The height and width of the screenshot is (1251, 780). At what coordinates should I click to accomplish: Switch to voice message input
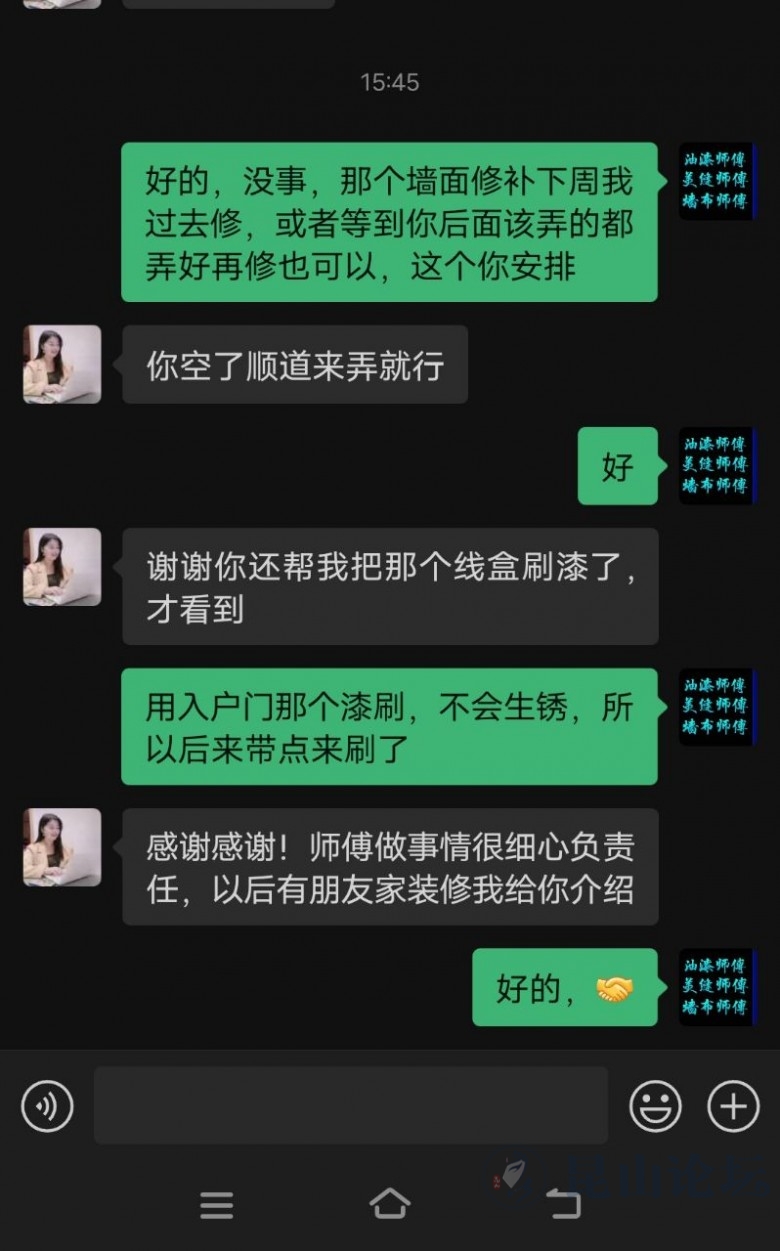point(47,1106)
